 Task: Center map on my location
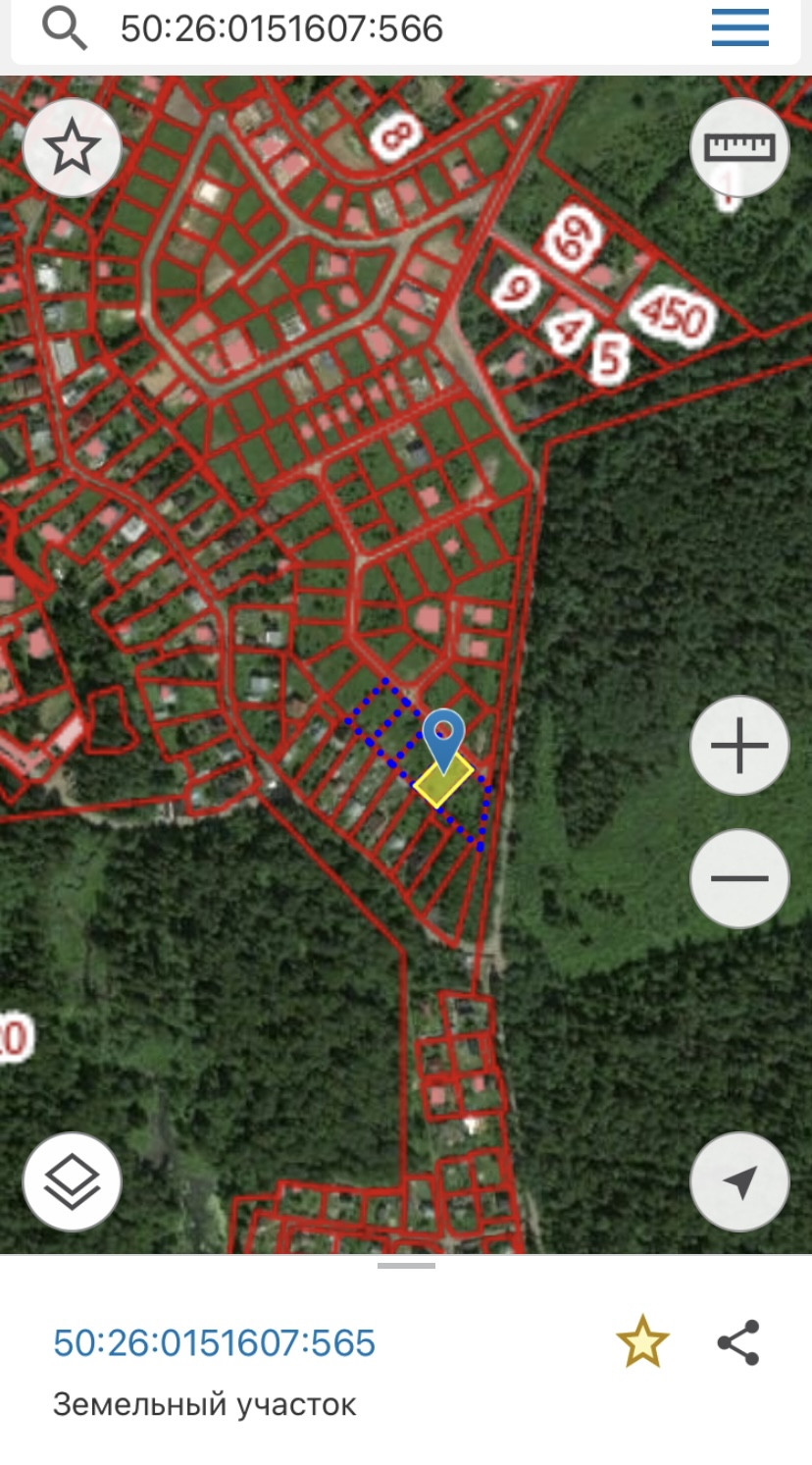pyautogui.click(x=739, y=1181)
